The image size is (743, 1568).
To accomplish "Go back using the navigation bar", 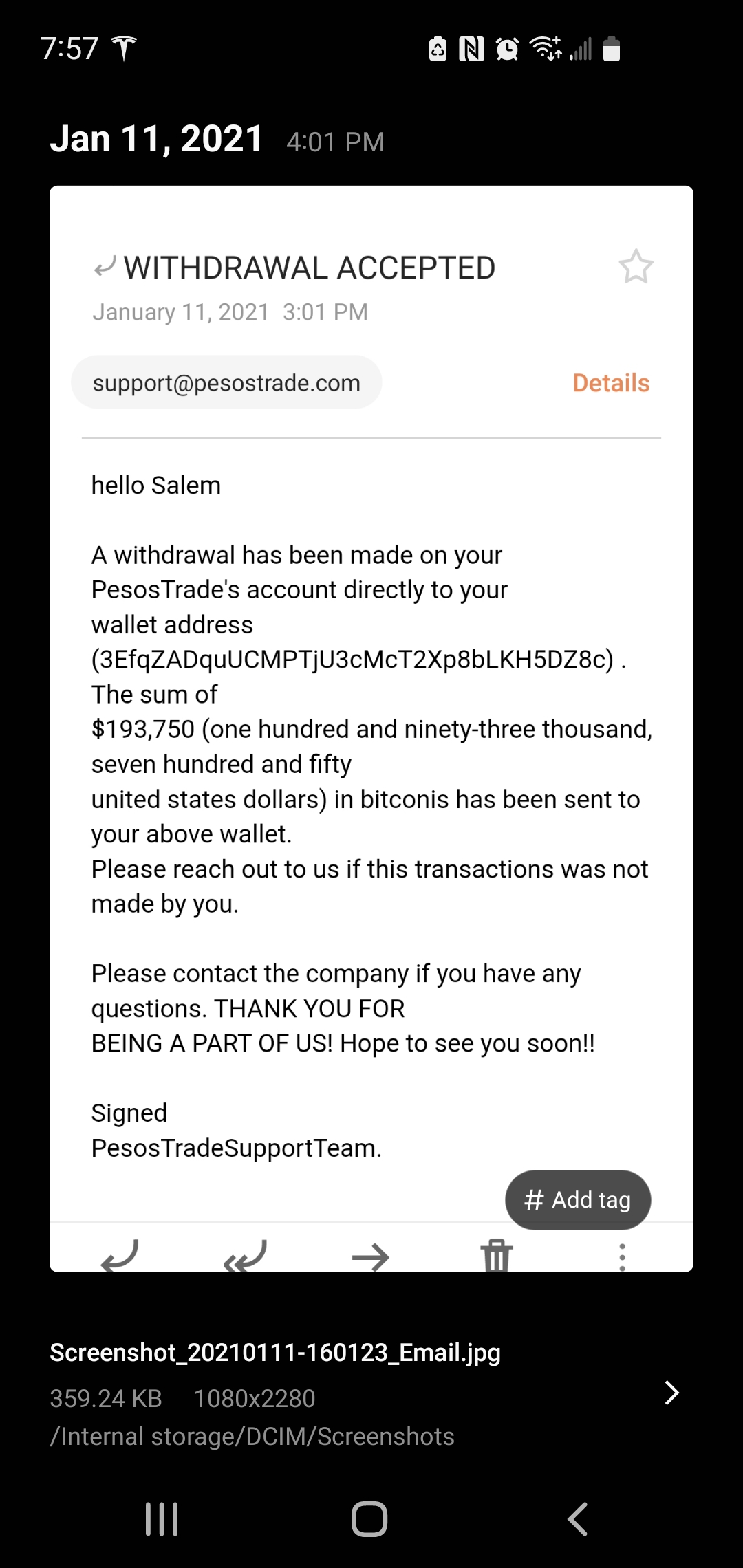I will pos(578,1518).
